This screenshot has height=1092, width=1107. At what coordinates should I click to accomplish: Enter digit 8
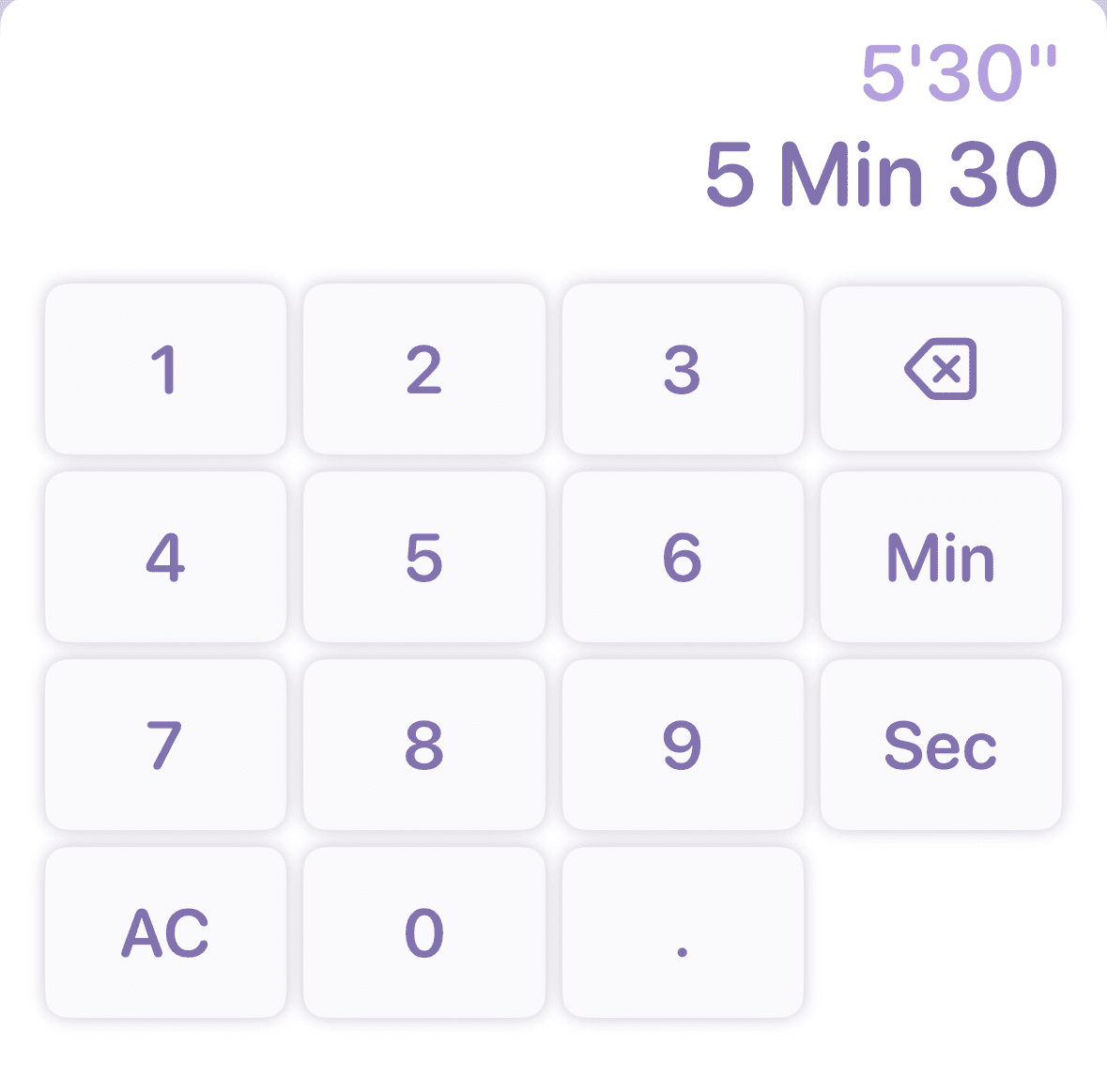pos(424,745)
